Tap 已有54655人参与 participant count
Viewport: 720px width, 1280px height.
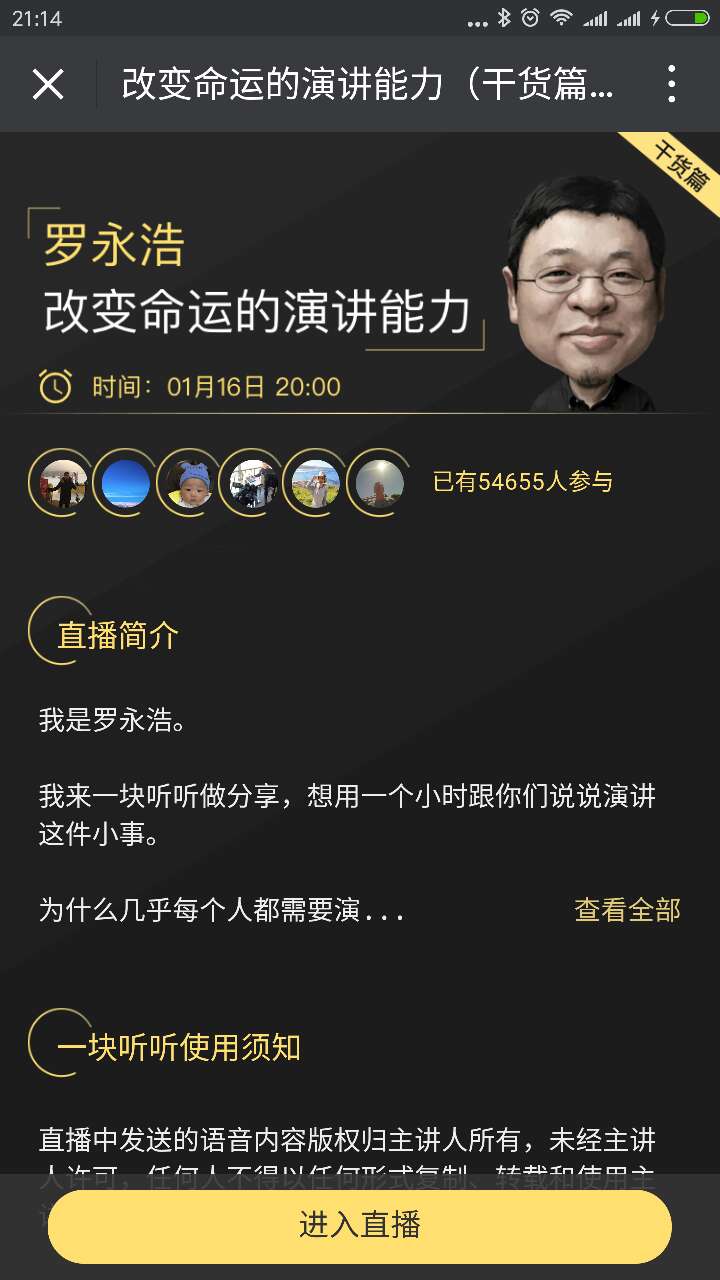pyautogui.click(x=524, y=483)
